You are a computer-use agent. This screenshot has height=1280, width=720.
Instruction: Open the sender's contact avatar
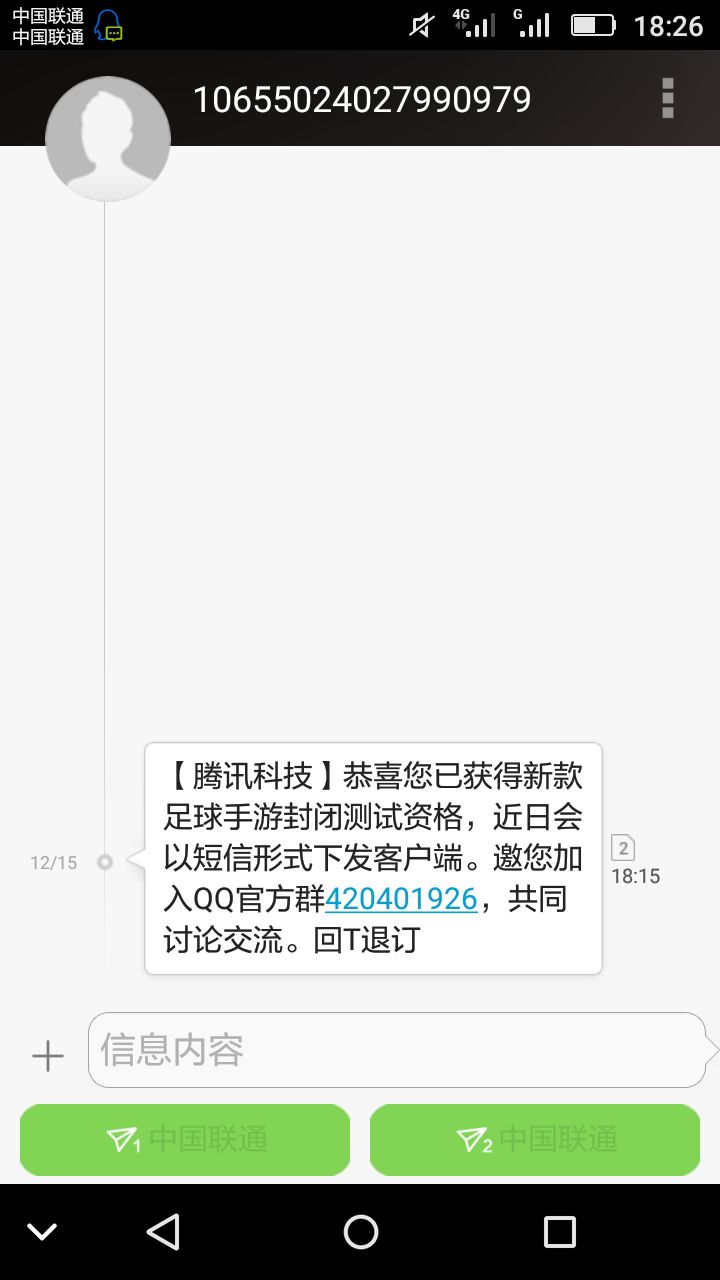coord(108,138)
